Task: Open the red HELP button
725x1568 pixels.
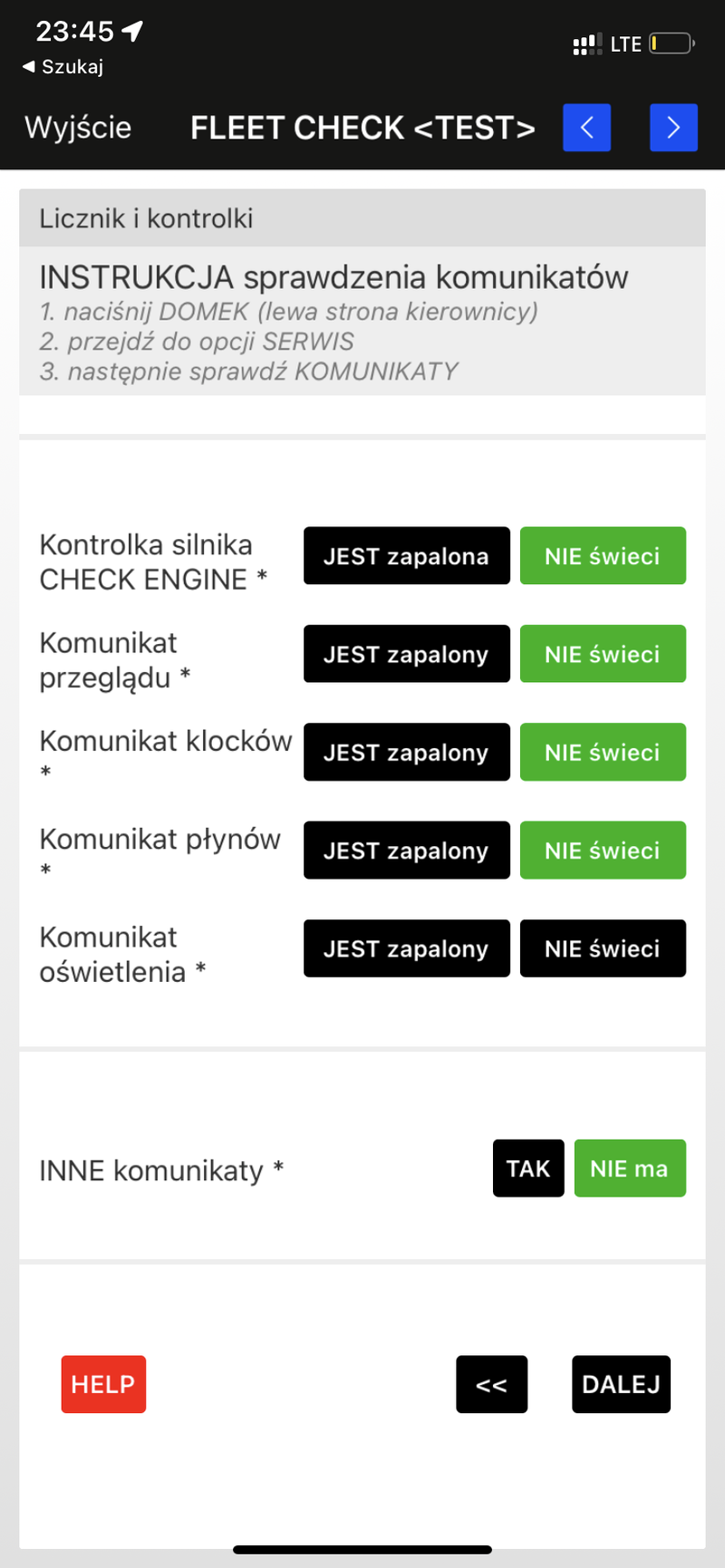Action: coord(103,1384)
